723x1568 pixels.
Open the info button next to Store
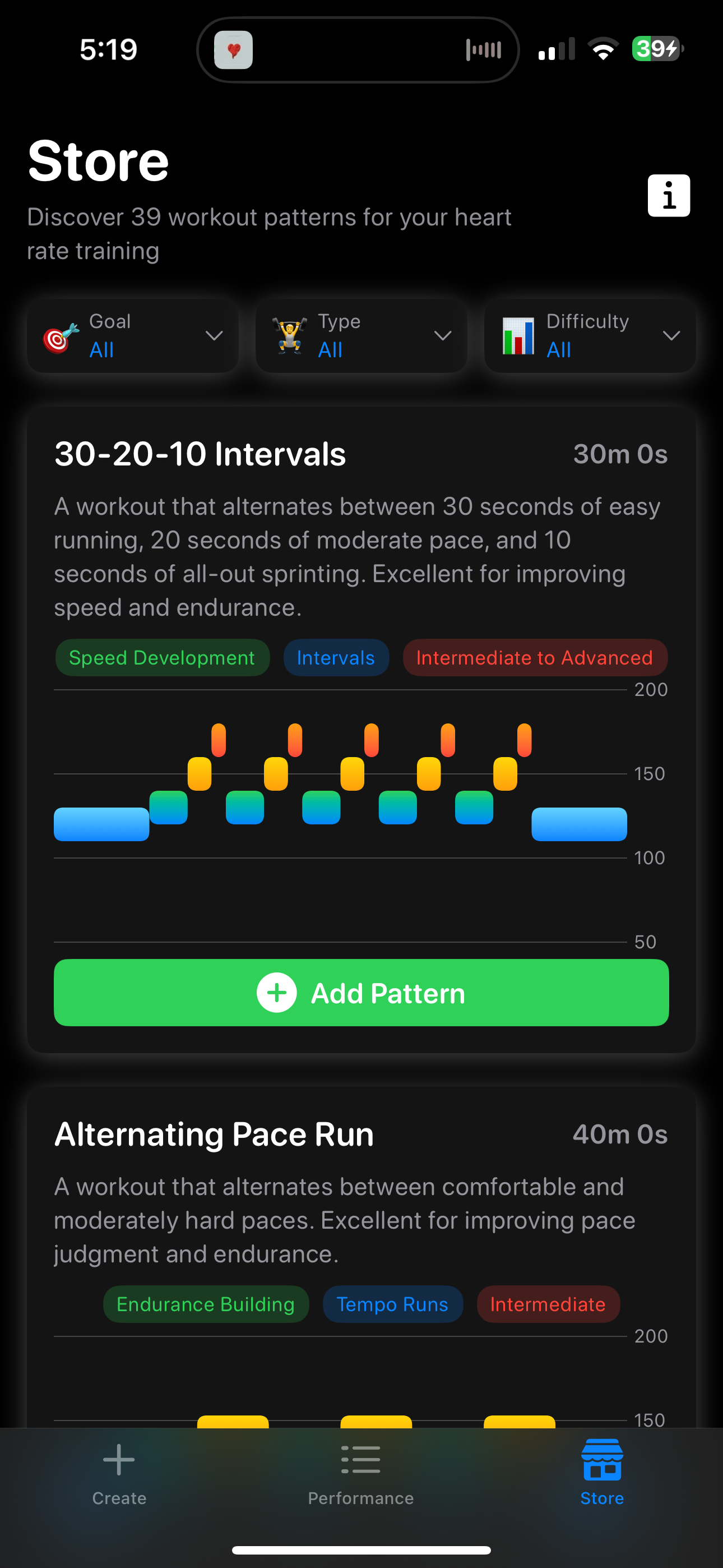(x=668, y=195)
